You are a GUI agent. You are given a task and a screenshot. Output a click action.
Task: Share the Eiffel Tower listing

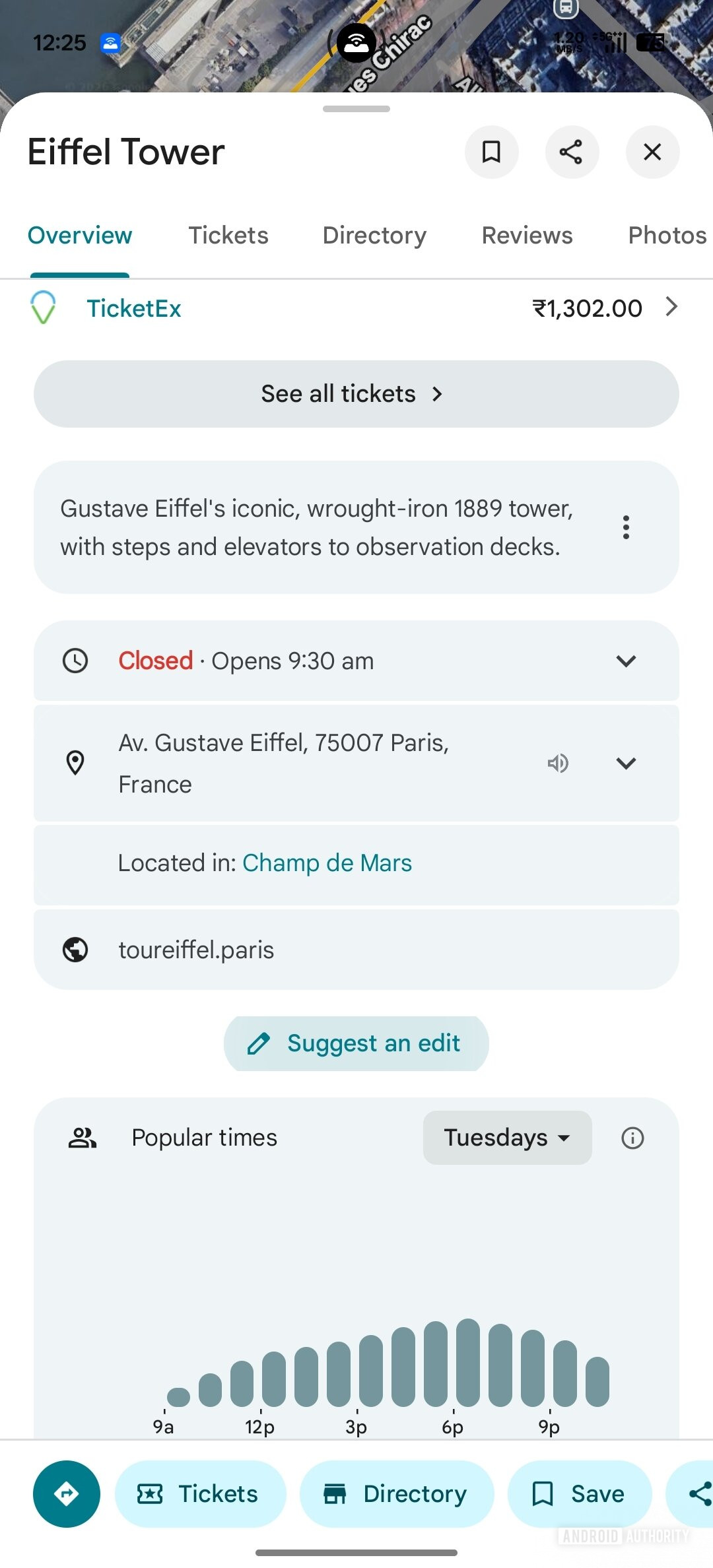pyautogui.click(x=572, y=152)
